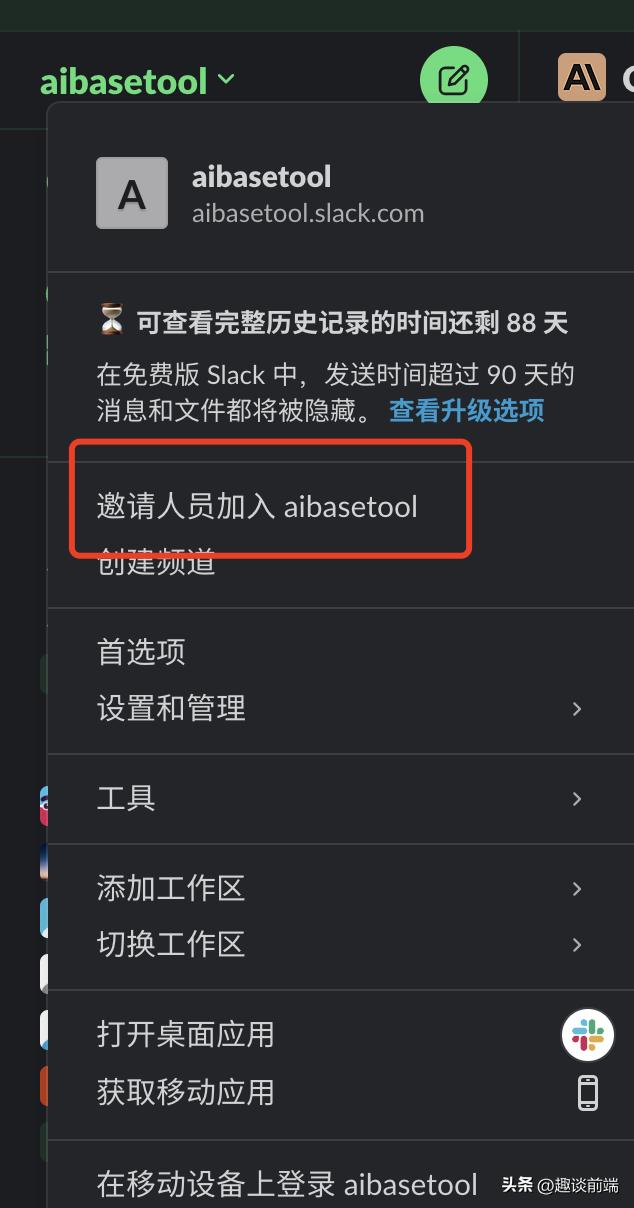Select 邀请人员加入 aibasetool

pos(257,506)
